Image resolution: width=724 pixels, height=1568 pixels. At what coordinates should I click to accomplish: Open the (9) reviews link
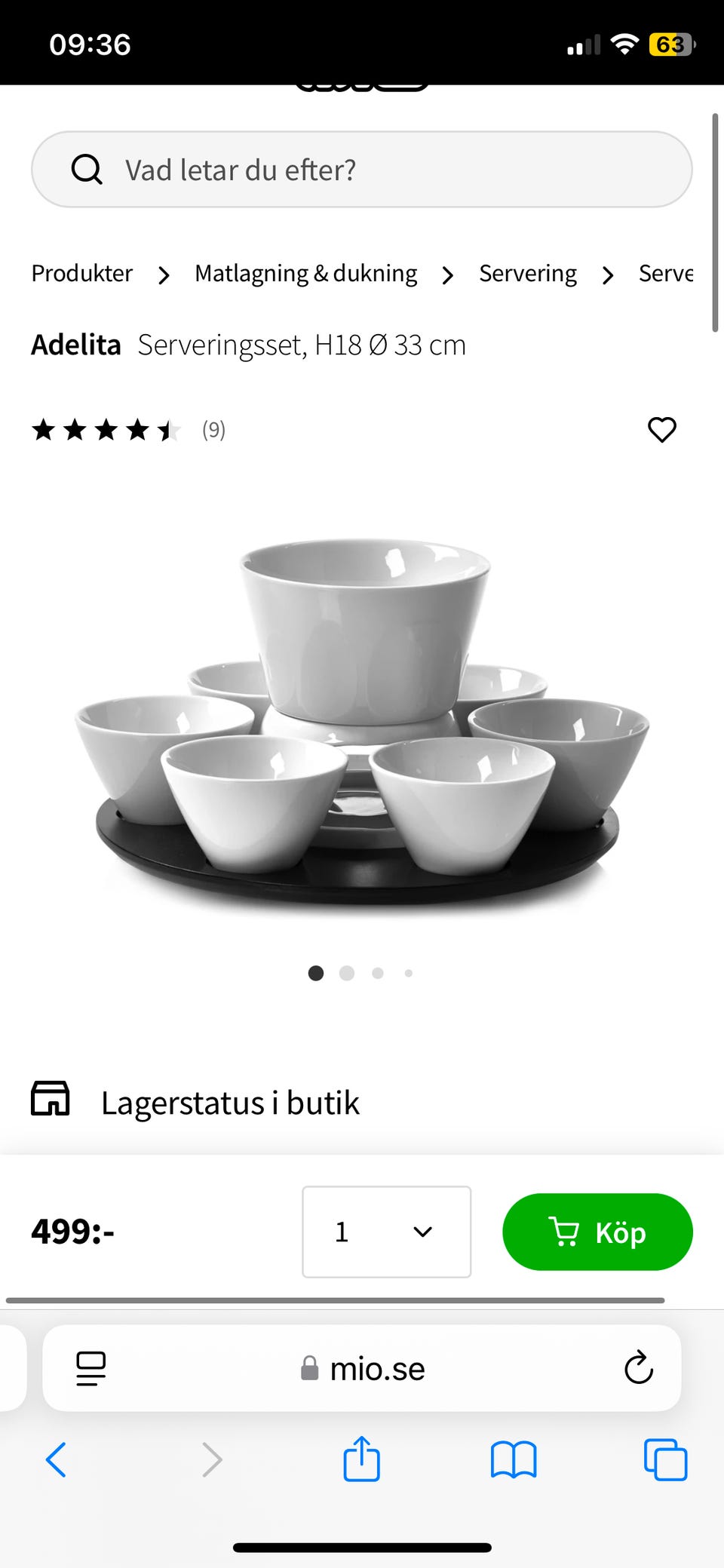tap(213, 430)
